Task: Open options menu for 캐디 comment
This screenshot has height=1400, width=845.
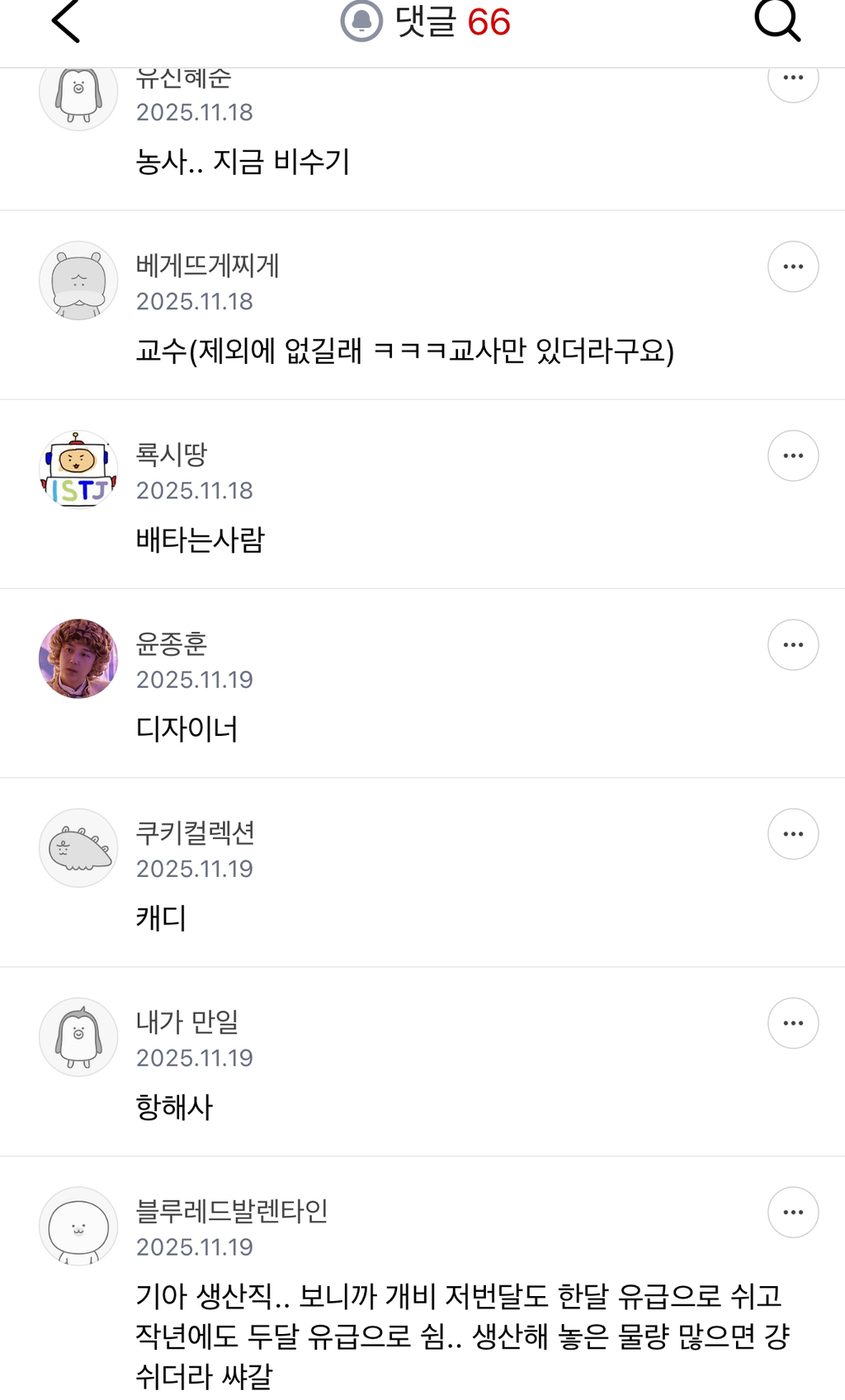Action: tap(793, 833)
